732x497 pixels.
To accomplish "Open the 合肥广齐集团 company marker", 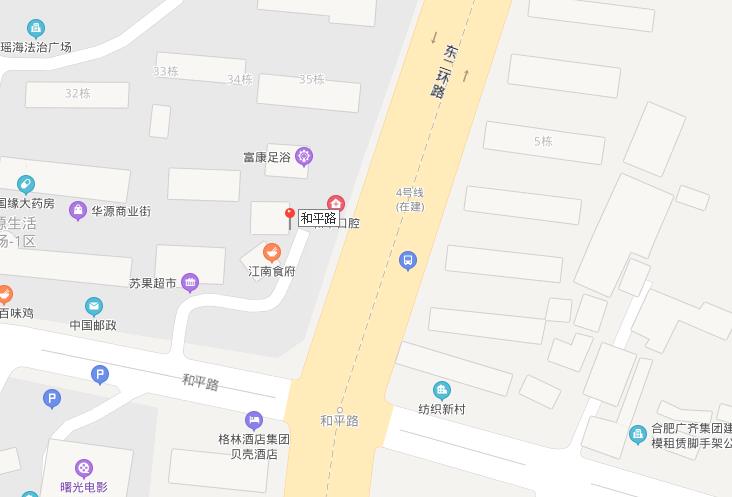I will (x=637, y=434).
